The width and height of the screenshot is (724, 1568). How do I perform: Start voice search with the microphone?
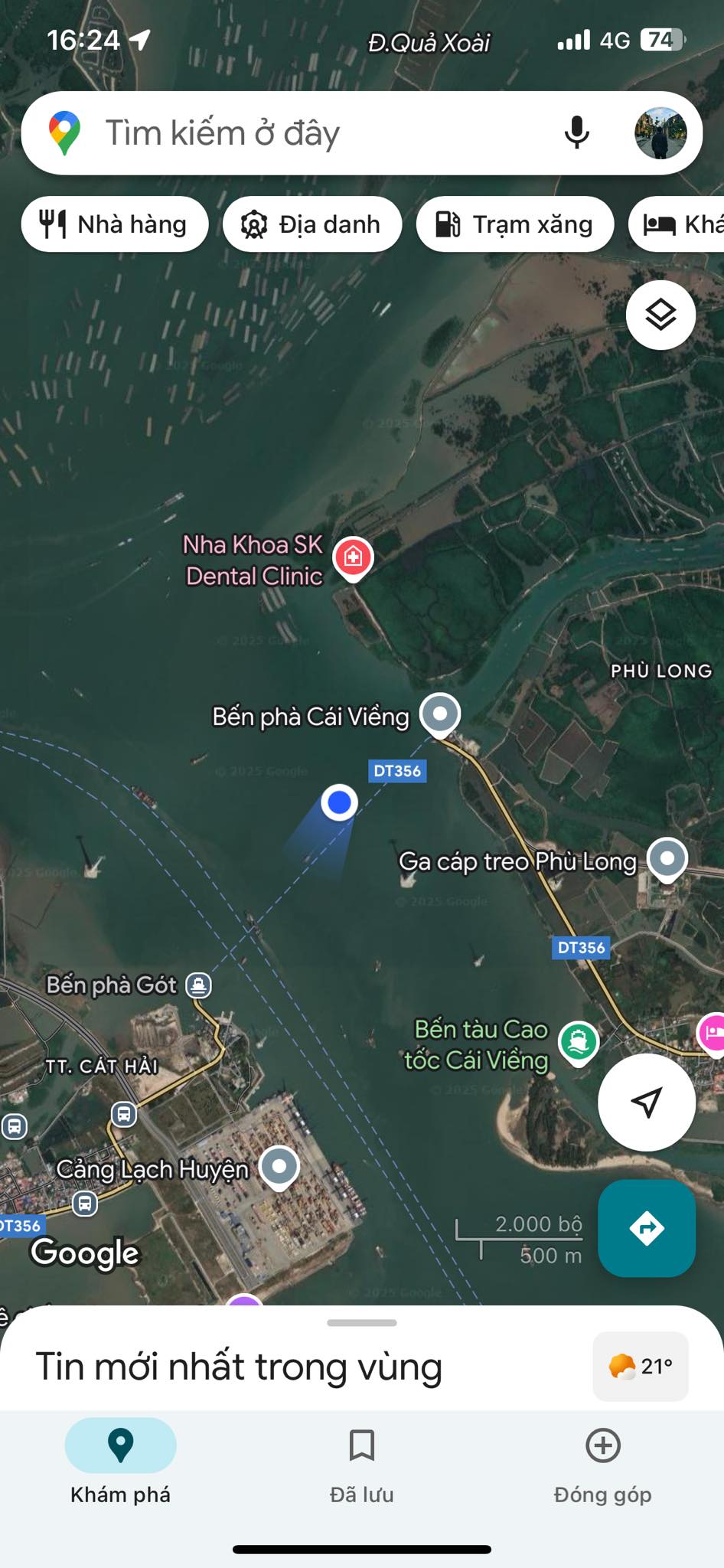pyautogui.click(x=577, y=133)
